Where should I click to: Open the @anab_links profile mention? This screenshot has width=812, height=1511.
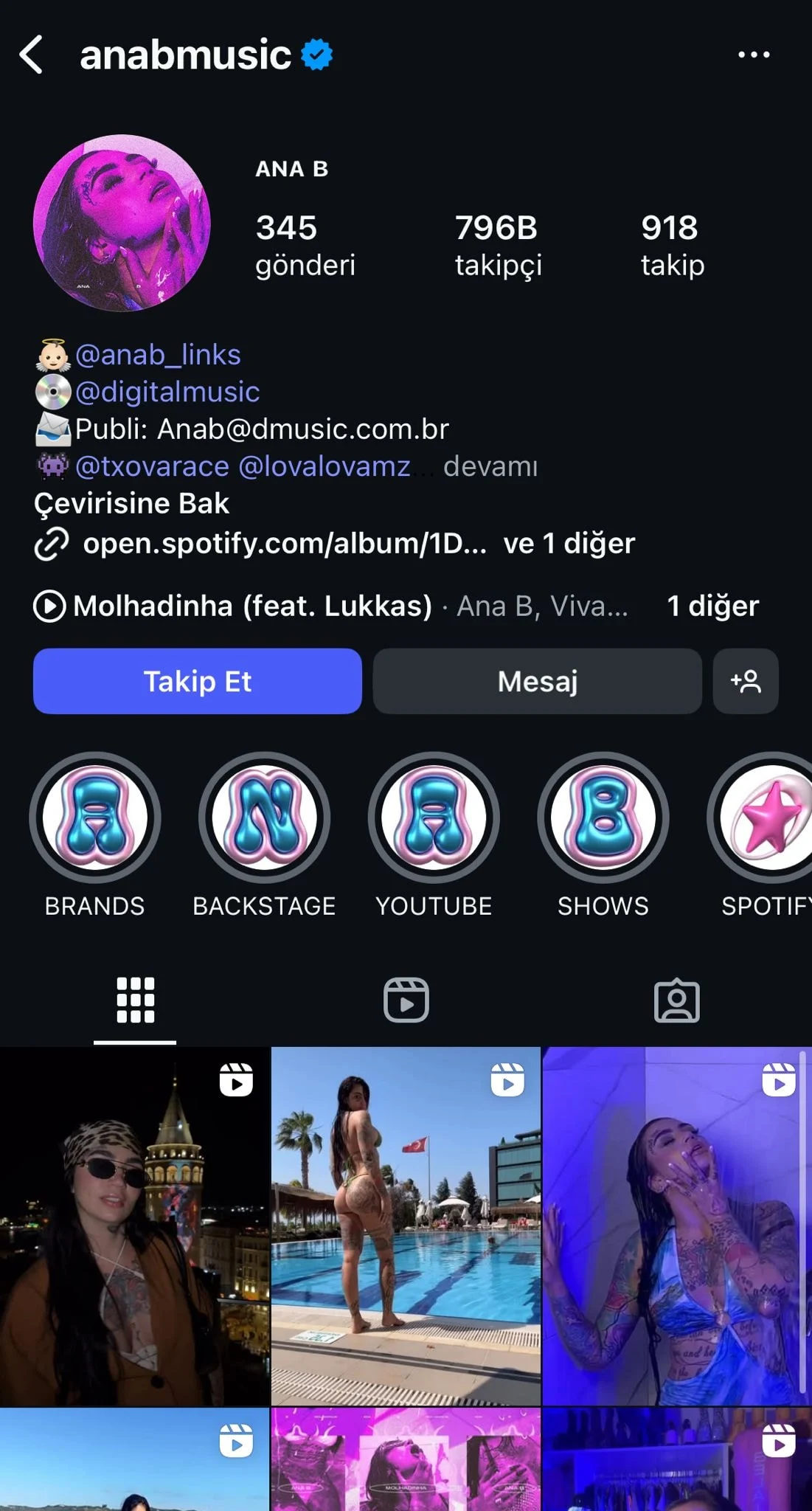pos(158,355)
